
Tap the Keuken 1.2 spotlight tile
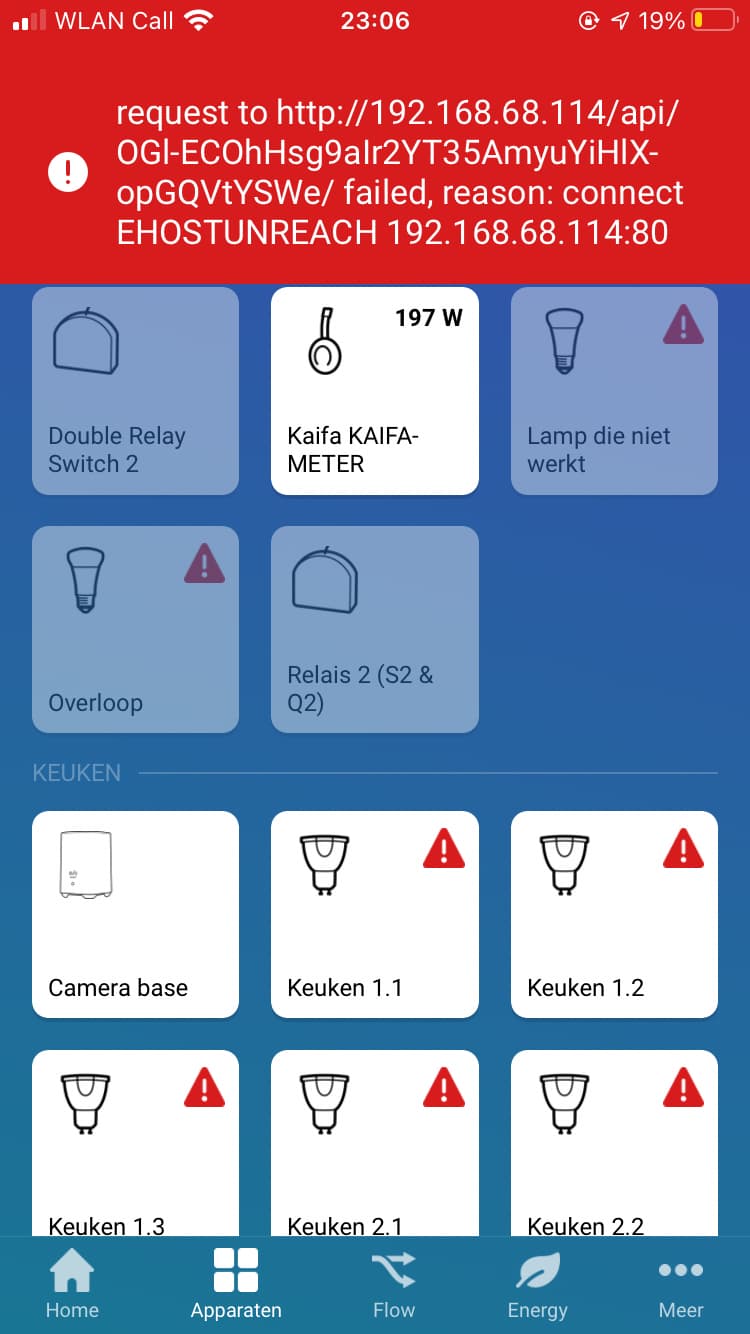coord(614,914)
